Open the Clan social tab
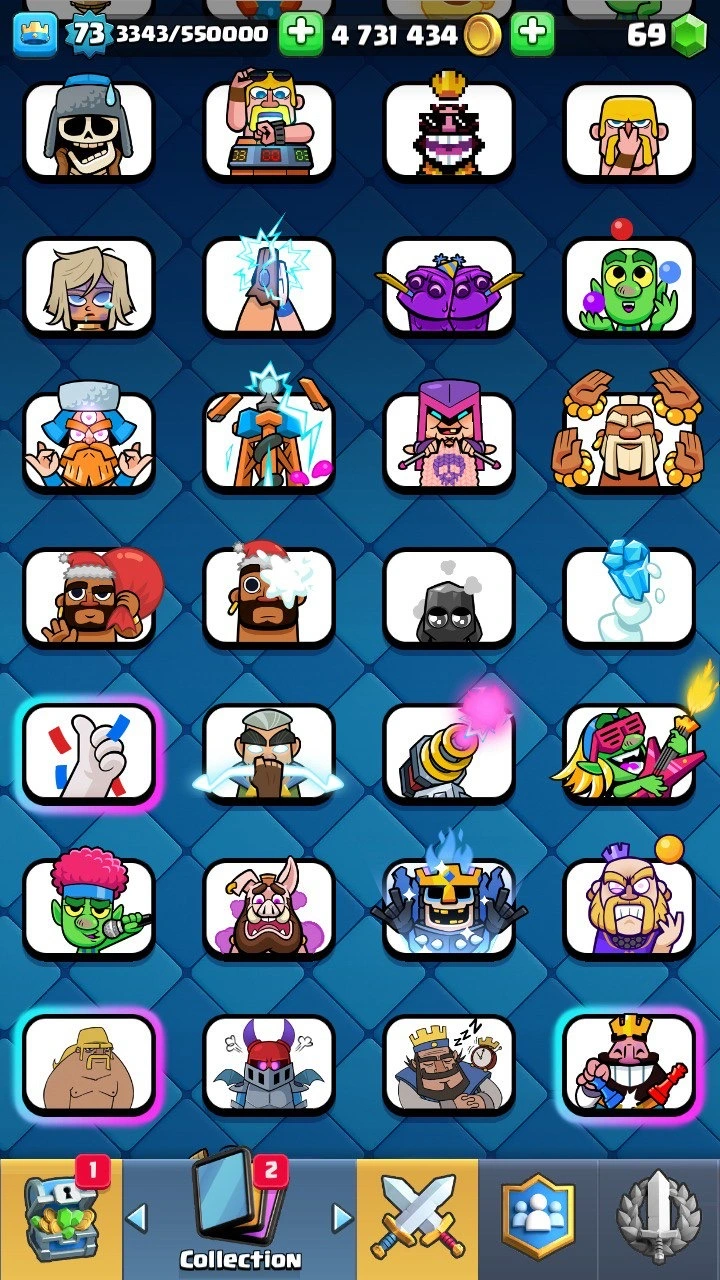Viewport: 720px width, 1280px height. [x=539, y=1220]
